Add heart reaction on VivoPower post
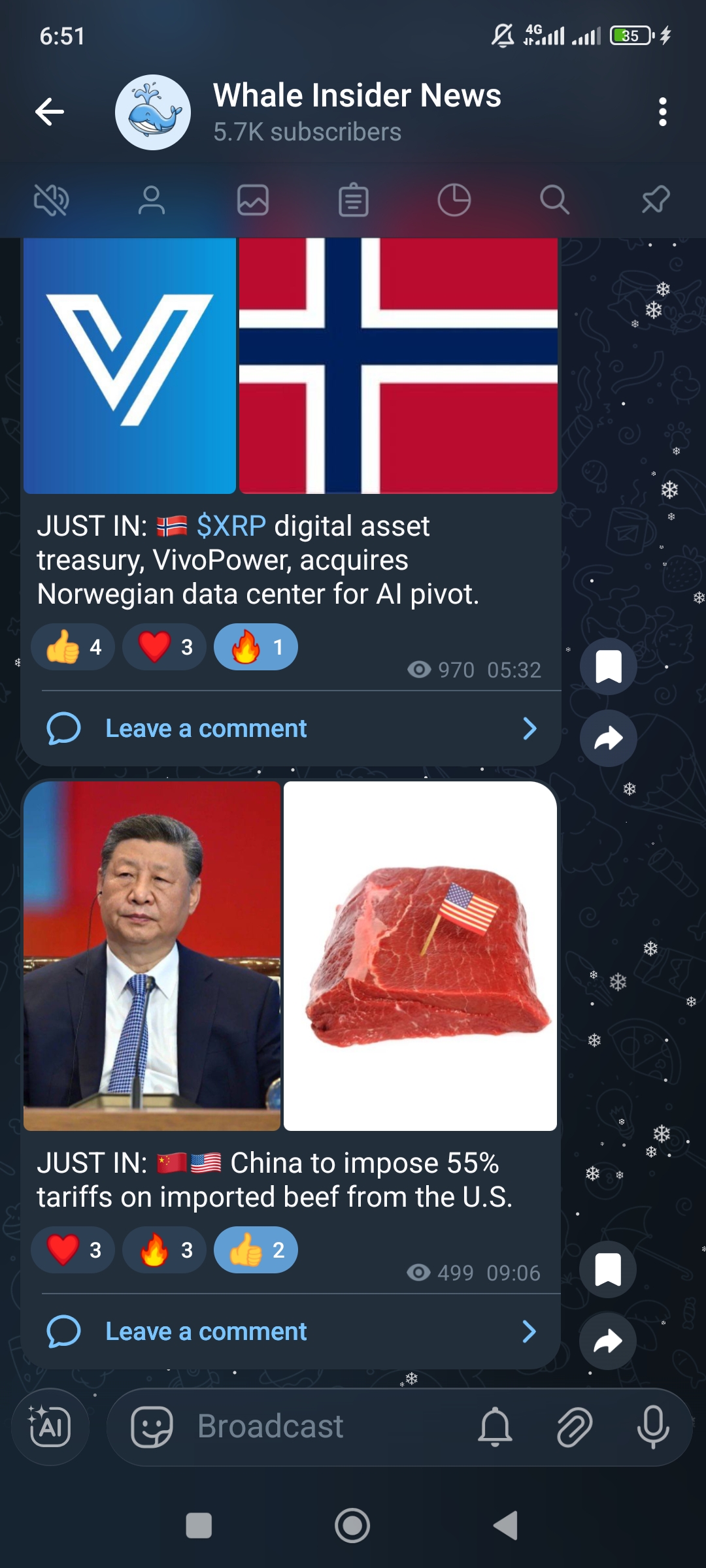The height and width of the screenshot is (1568, 706). tap(165, 647)
